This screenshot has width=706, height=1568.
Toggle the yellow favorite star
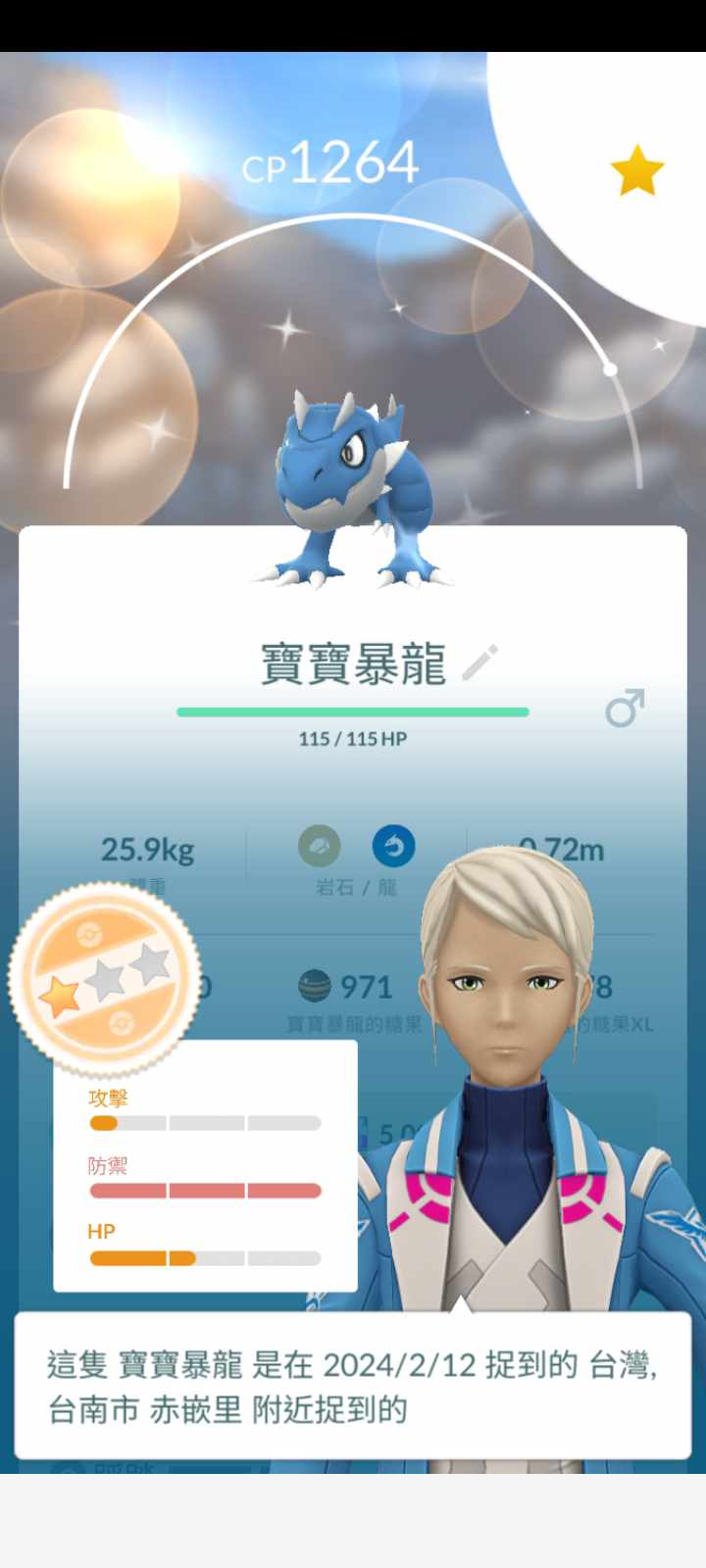tap(637, 171)
